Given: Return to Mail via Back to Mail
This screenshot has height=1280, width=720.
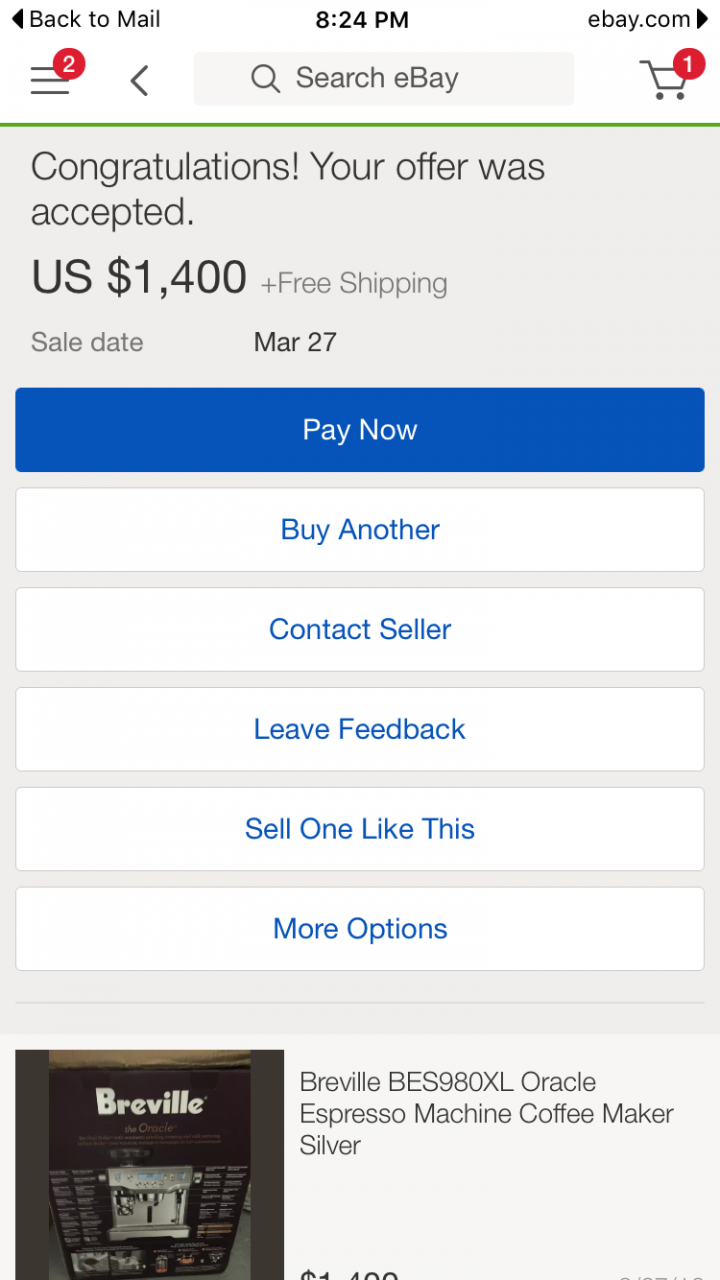Looking at the screenshot, I should 86,19.
